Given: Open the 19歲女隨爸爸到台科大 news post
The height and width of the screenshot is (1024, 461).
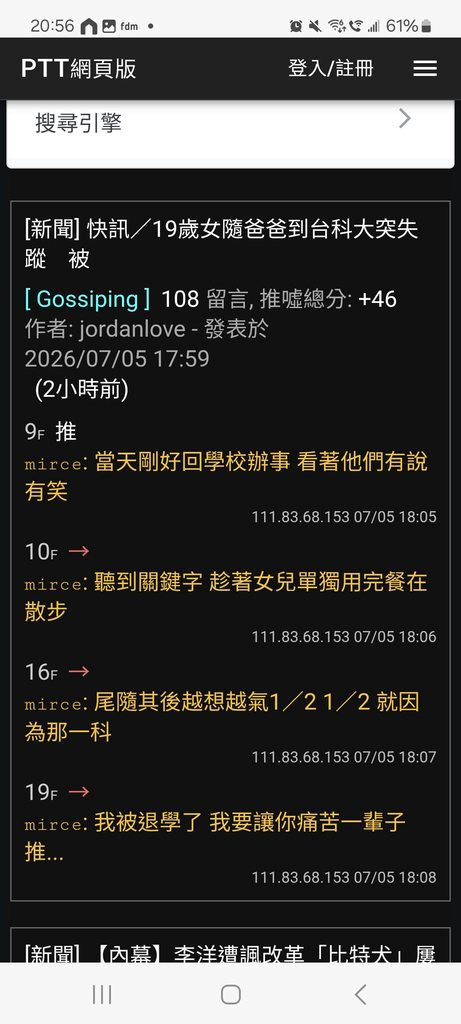Looking at the screenshot, I should (x=221, y=244).
